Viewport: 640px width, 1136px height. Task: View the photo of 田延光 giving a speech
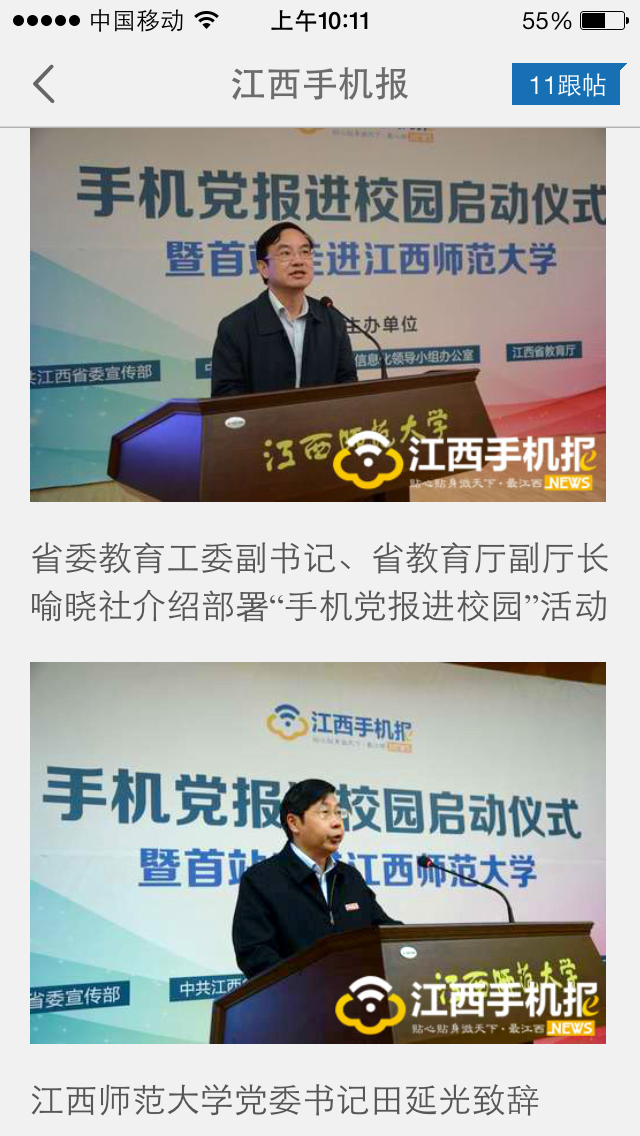click(x=318, y=852)
